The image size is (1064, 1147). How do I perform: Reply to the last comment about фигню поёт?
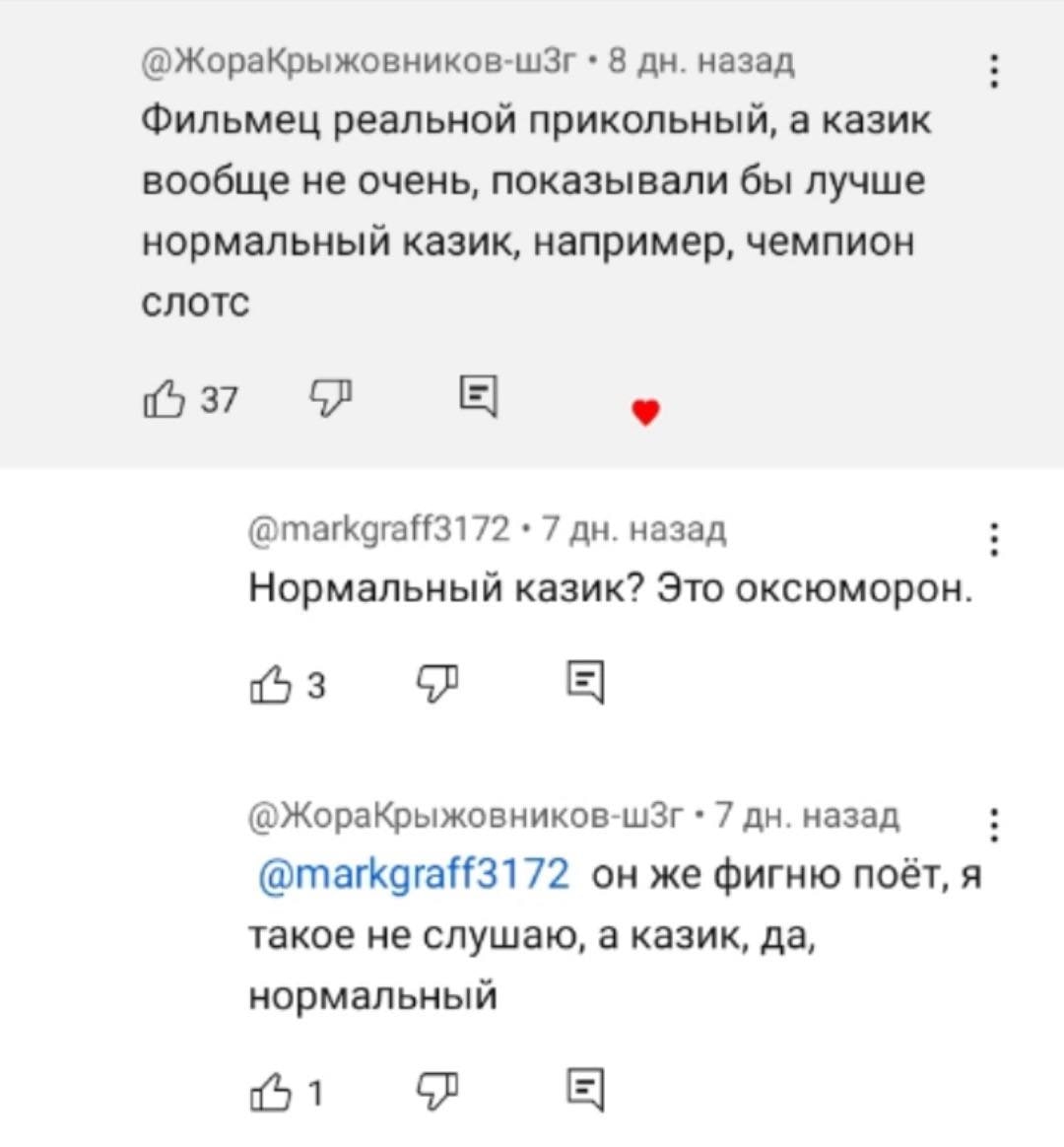click(x=586, y=1090)
